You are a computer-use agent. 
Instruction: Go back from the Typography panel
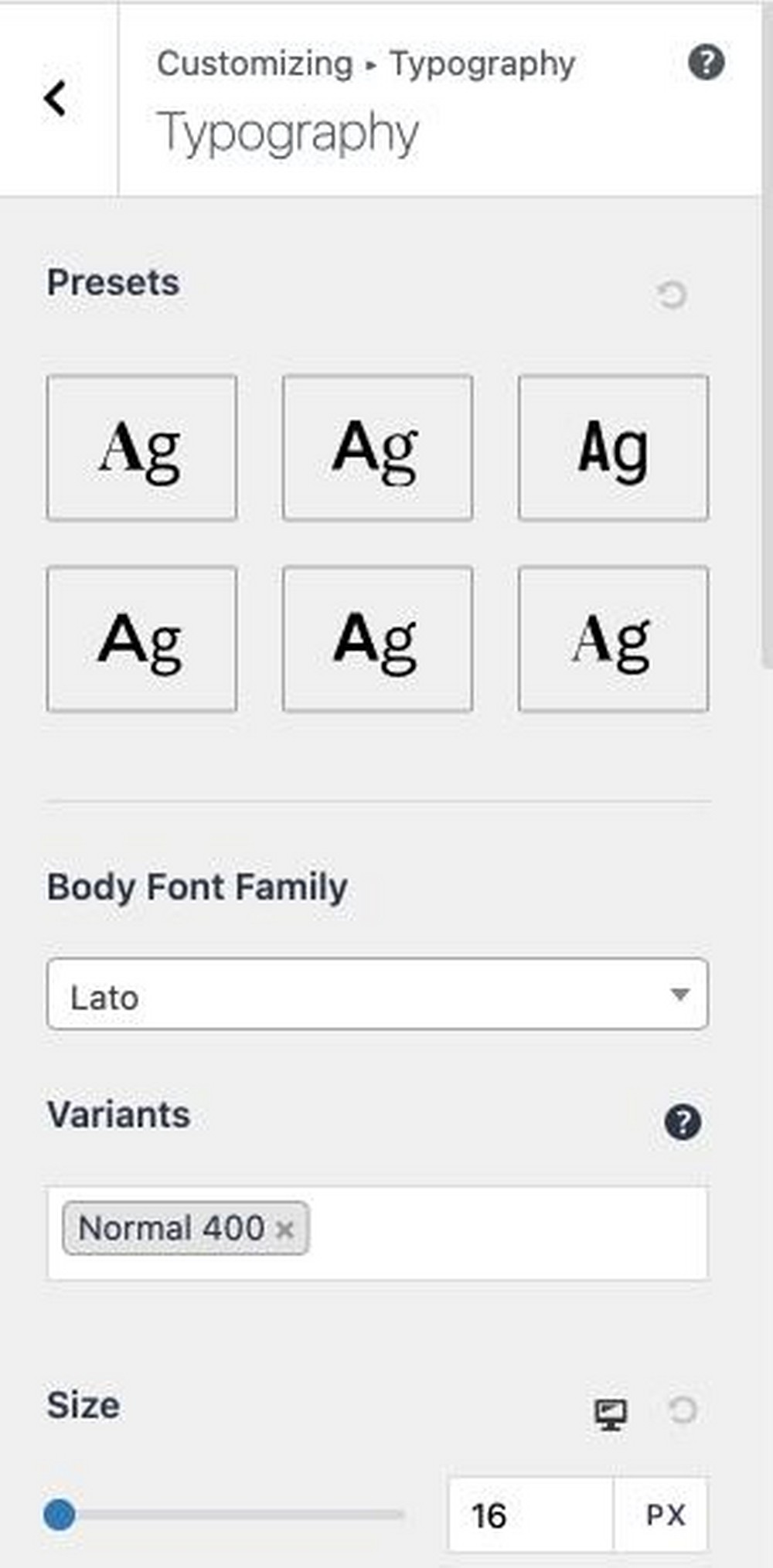[x=55, y=99]
